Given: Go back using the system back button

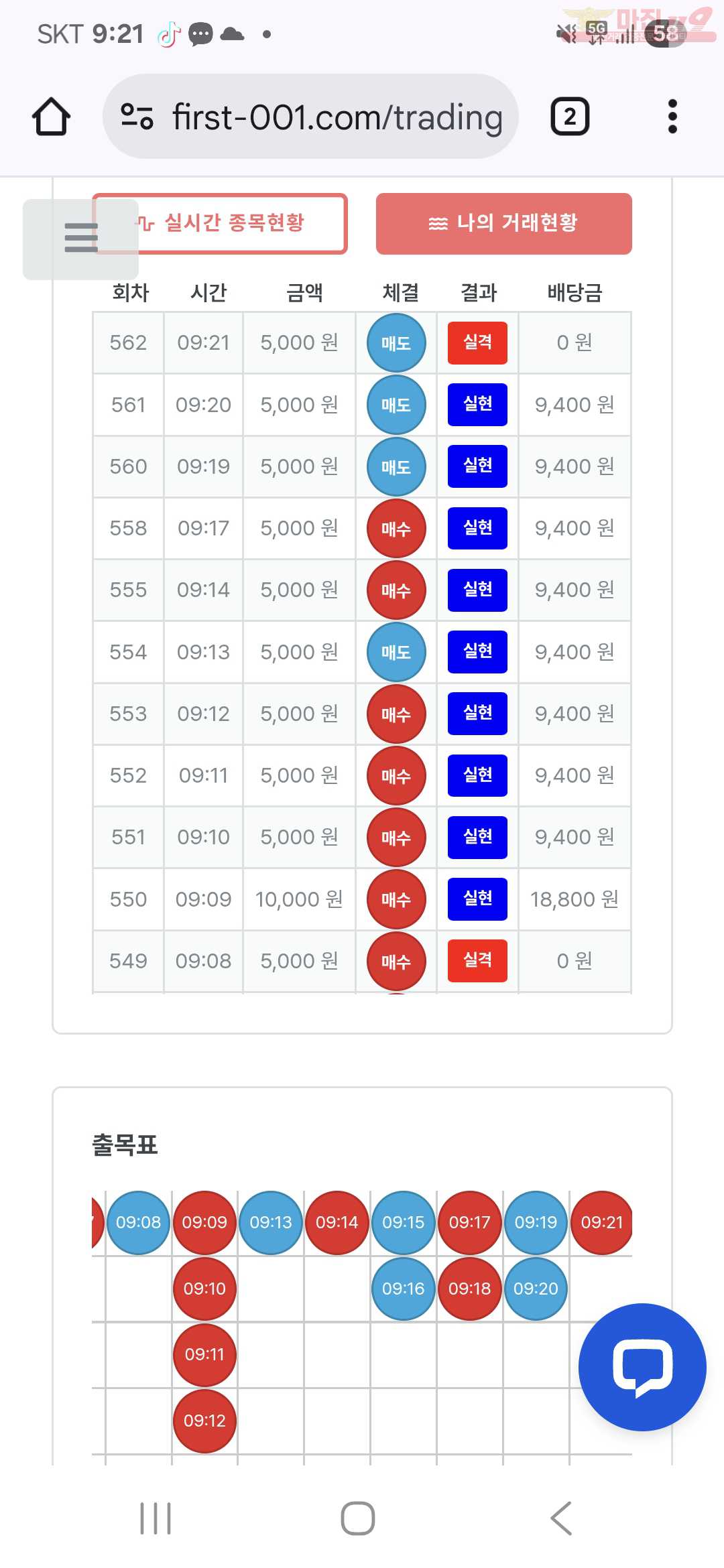Looking at the screenshot, I should pos(561,1518).
